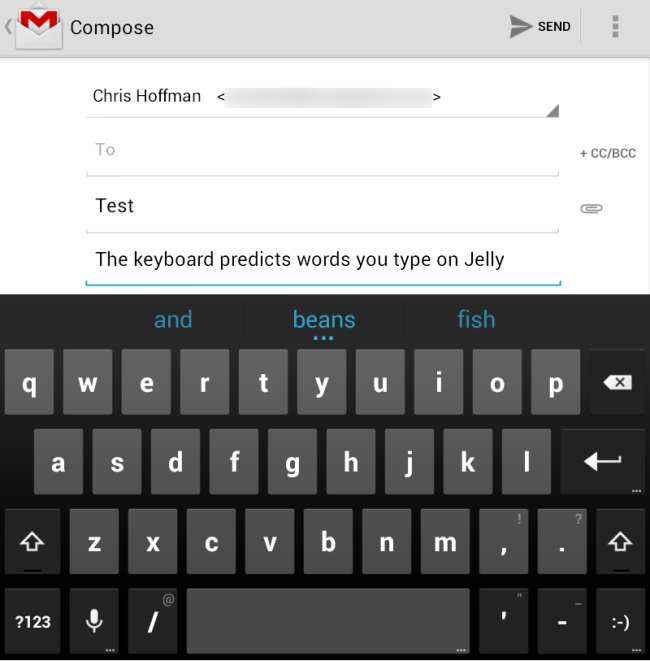
Task: Add CC/BCC recipients
Action: [607, 153]
